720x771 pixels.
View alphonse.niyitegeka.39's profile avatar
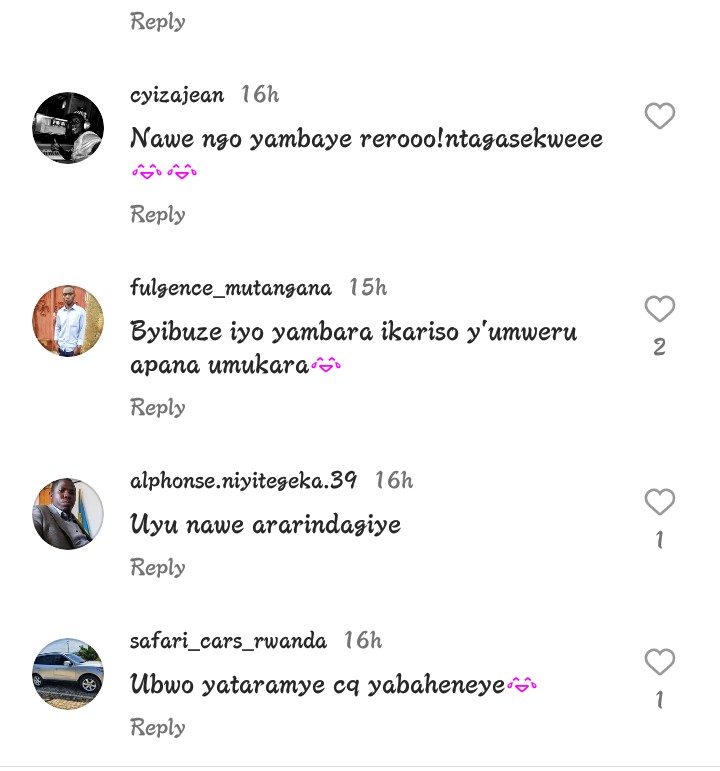[x=68, y=514]
